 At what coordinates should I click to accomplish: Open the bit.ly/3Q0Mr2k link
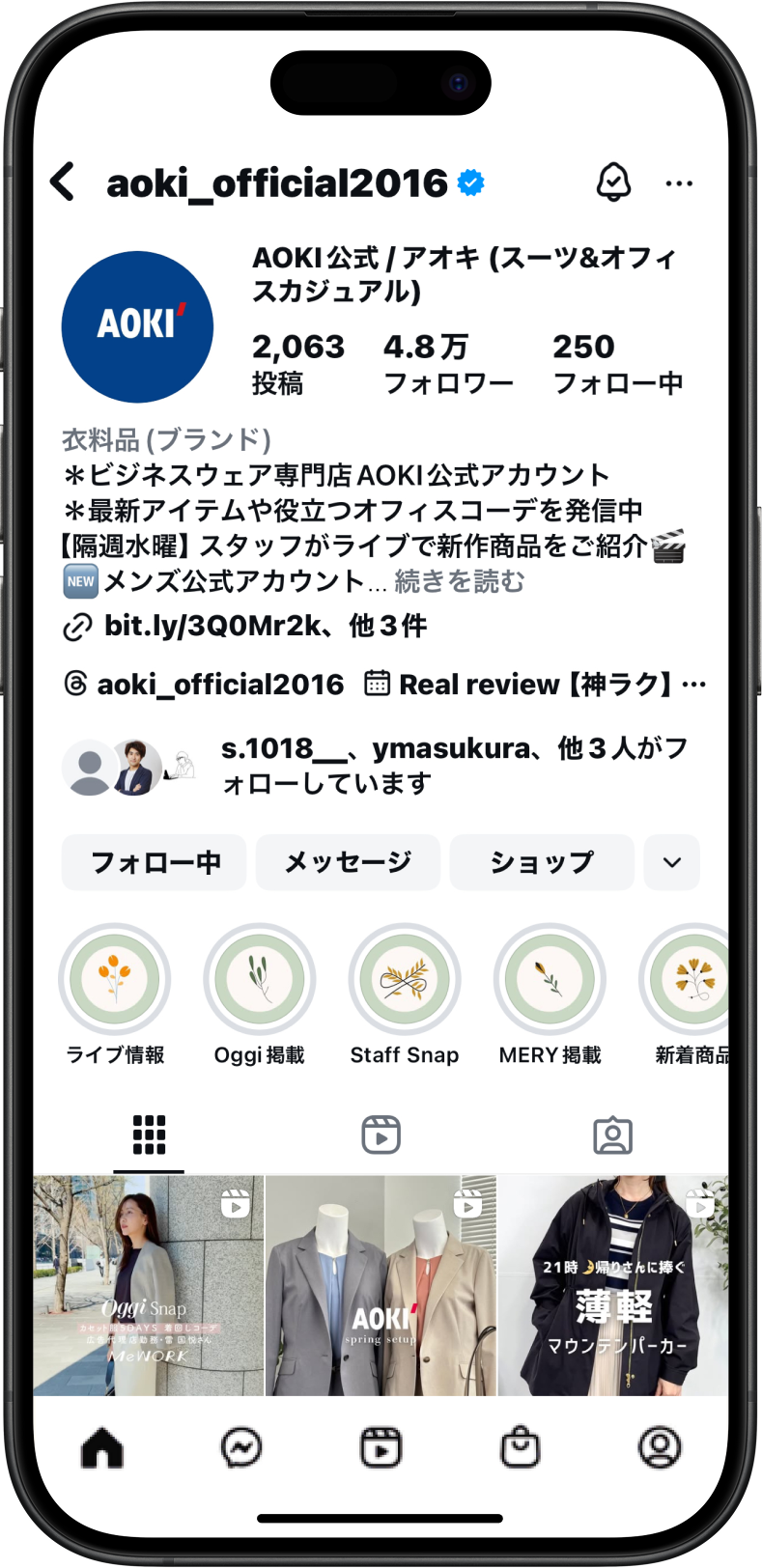point(212,627)
